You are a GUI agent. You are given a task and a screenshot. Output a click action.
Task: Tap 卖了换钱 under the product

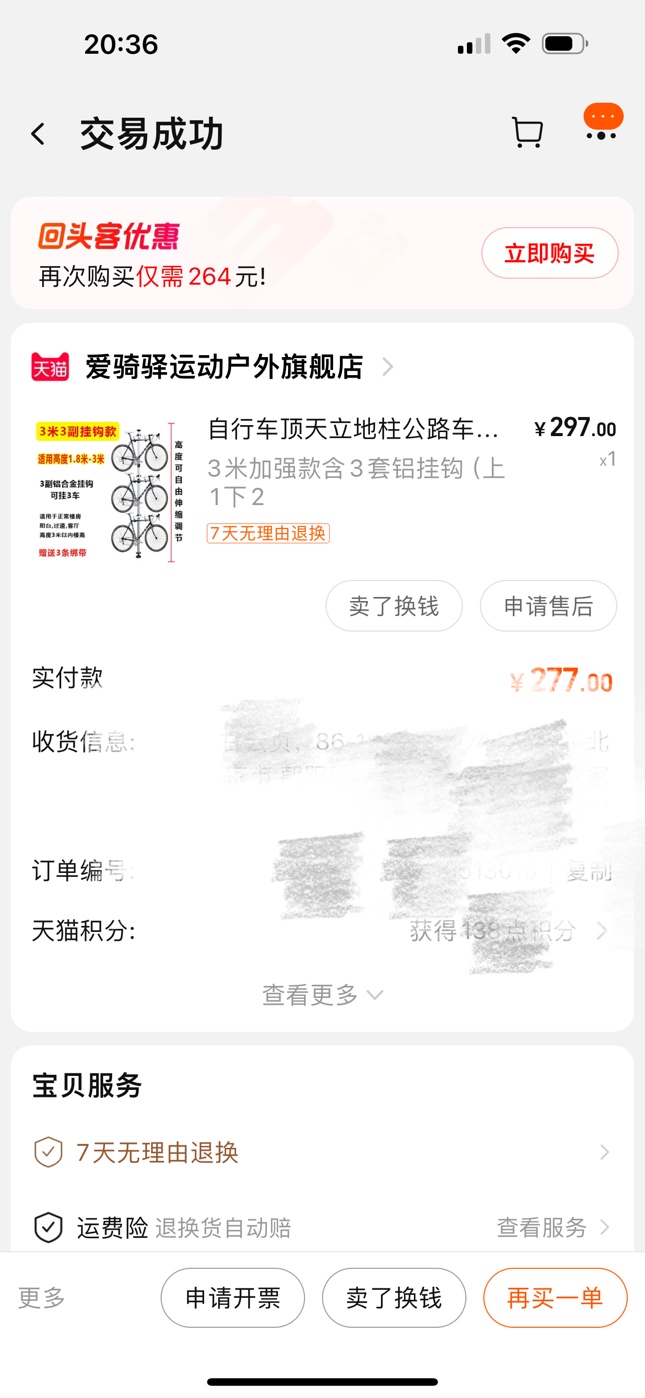394,606
